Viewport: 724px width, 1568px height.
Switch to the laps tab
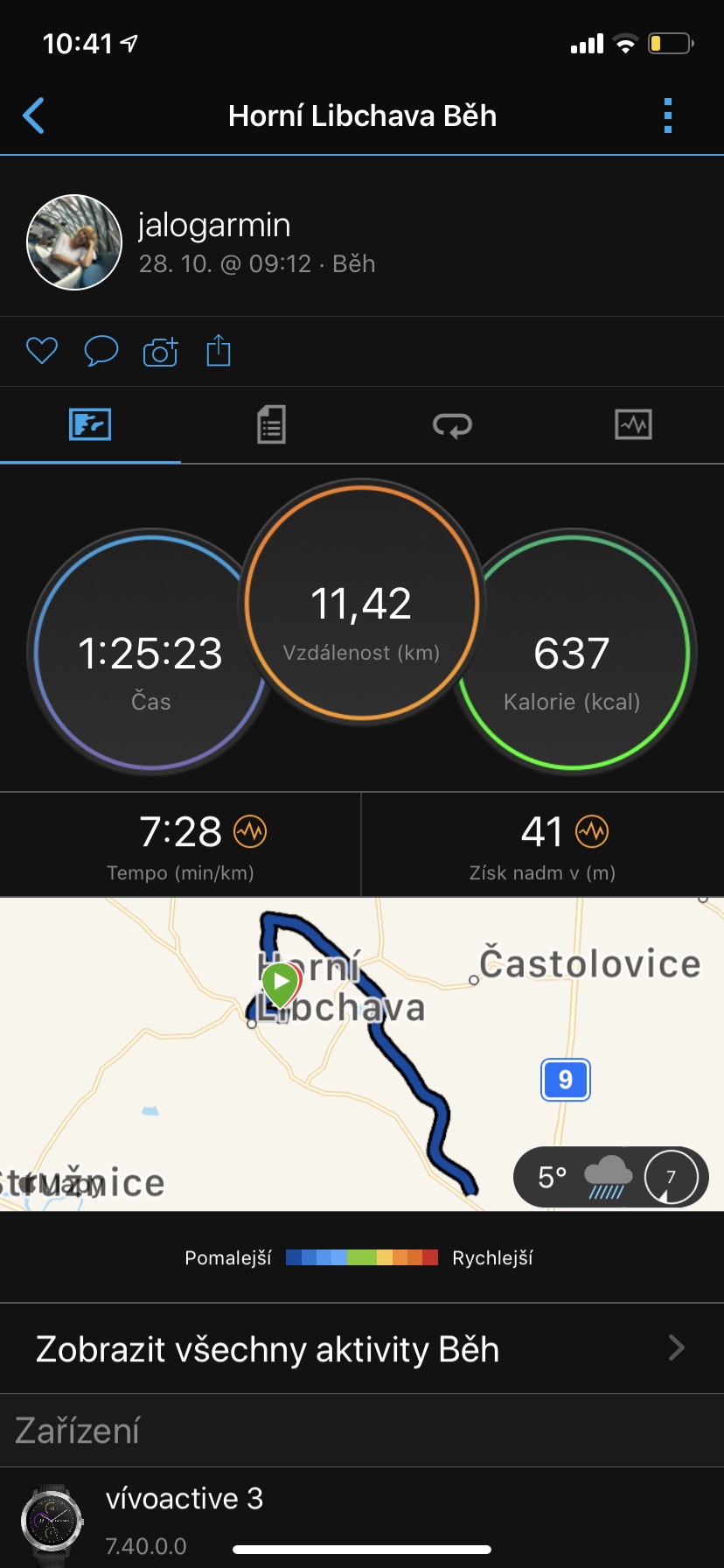(x=452, y=425)
